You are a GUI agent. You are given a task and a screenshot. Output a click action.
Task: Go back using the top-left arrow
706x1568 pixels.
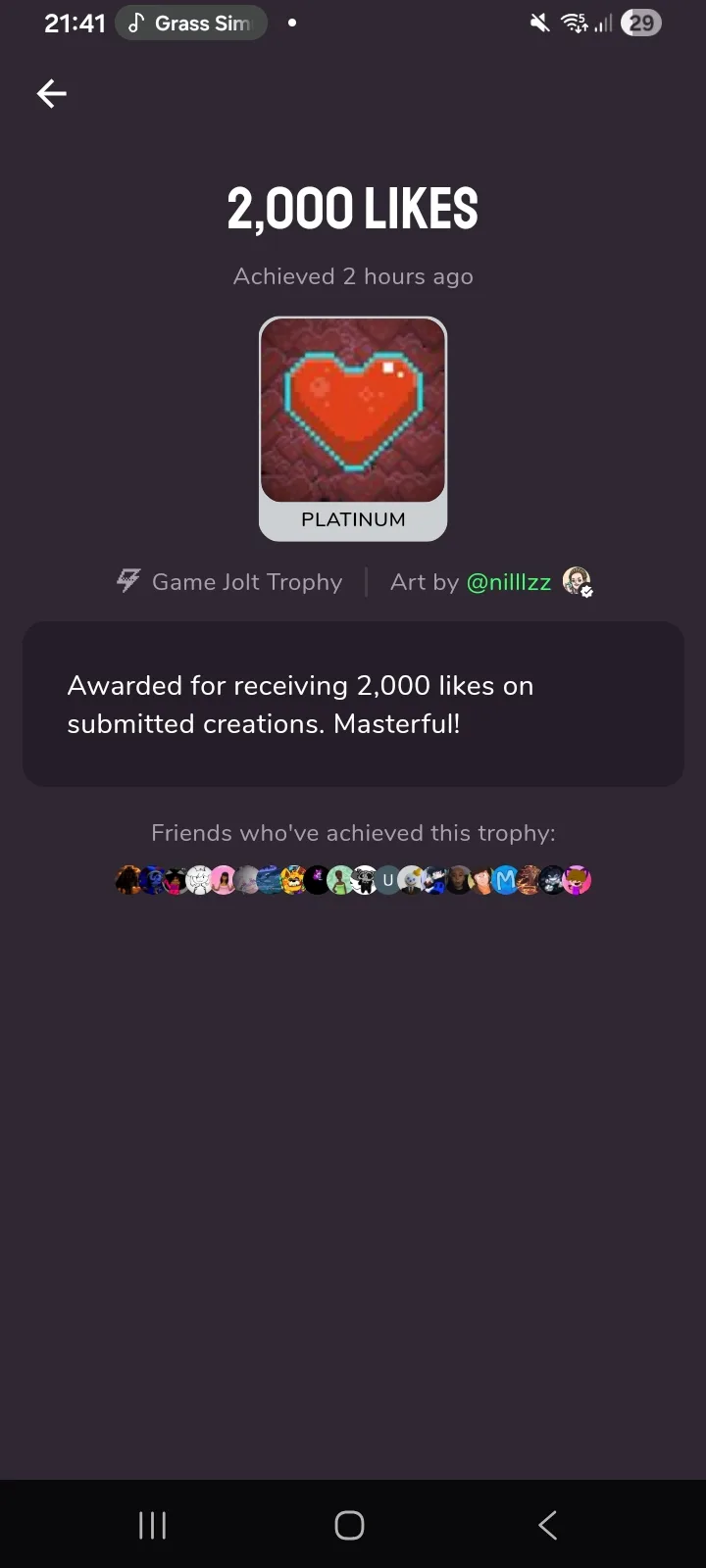[x=52, y=94]
